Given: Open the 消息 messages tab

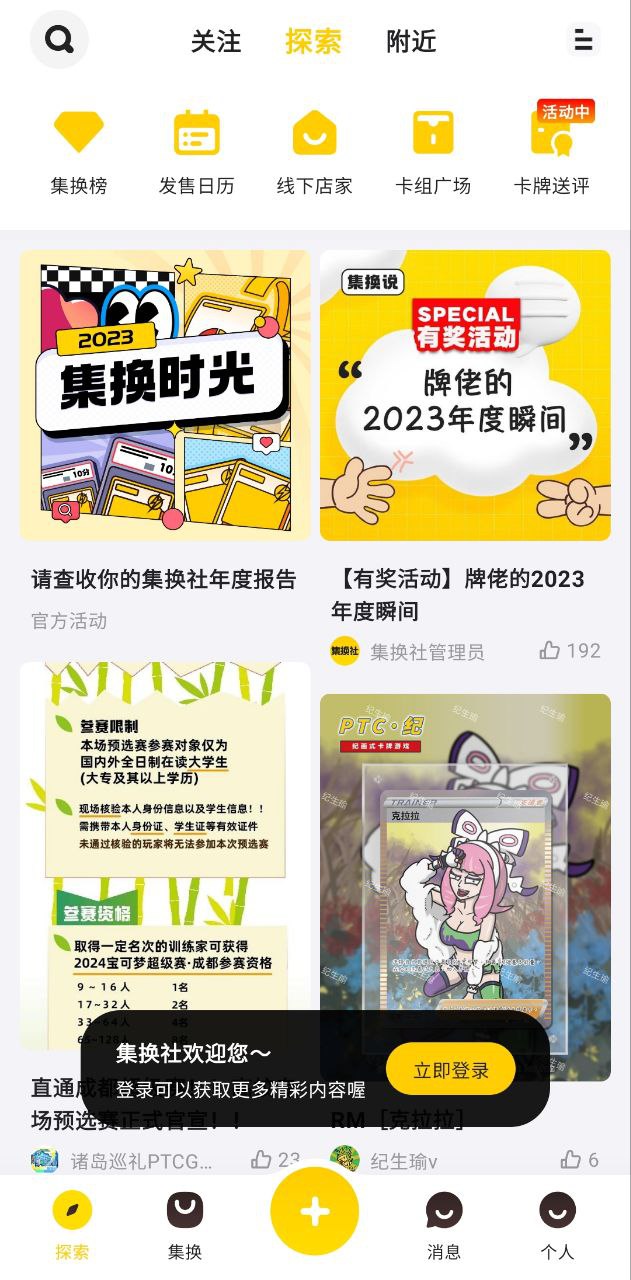Looking at the screenshot, I should point(444,1225).
